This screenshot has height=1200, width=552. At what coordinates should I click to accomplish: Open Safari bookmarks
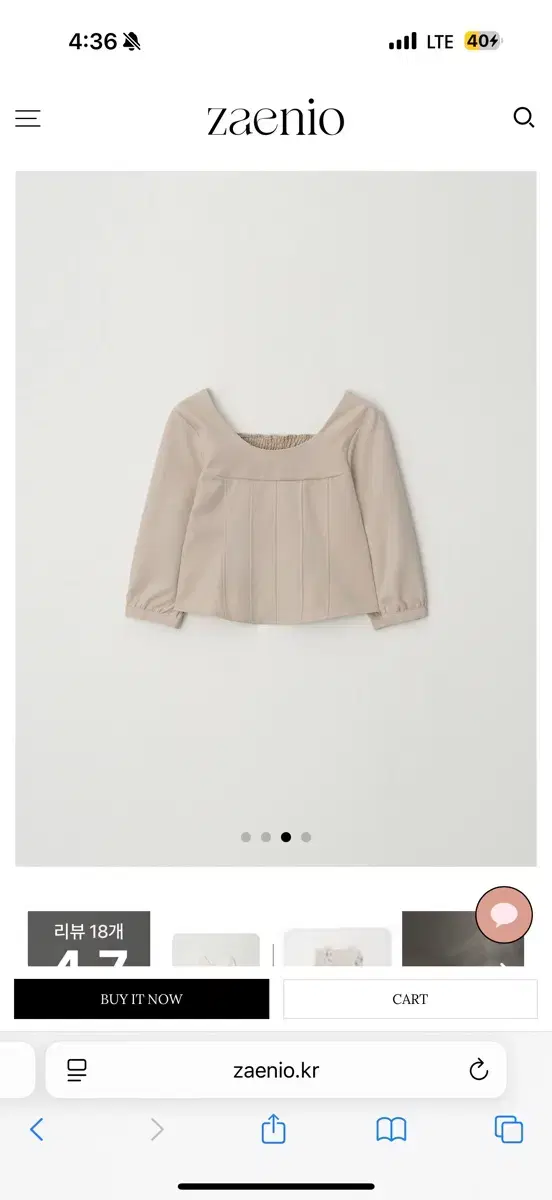coord(391,1130)
